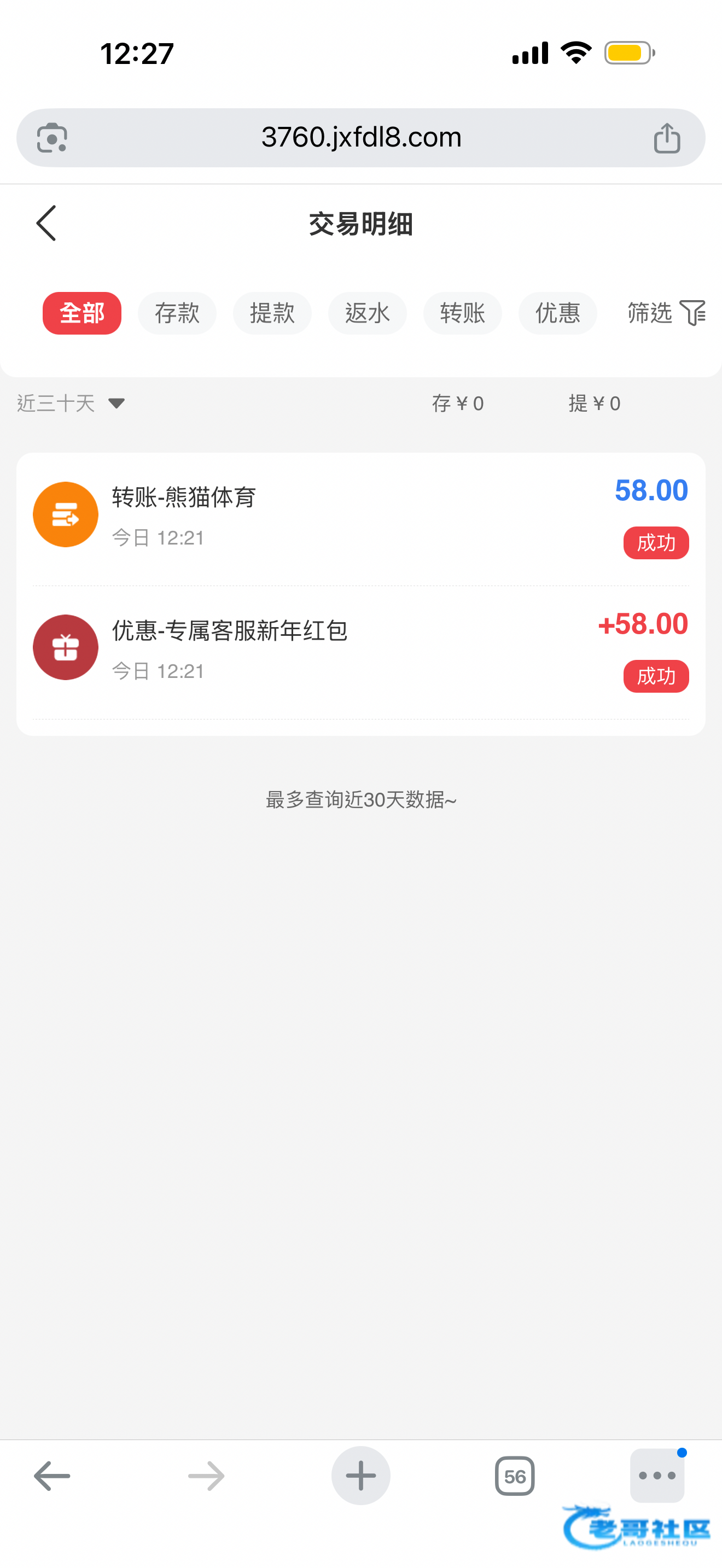Open the camera scan icon in the address bar

click(53, 138)
